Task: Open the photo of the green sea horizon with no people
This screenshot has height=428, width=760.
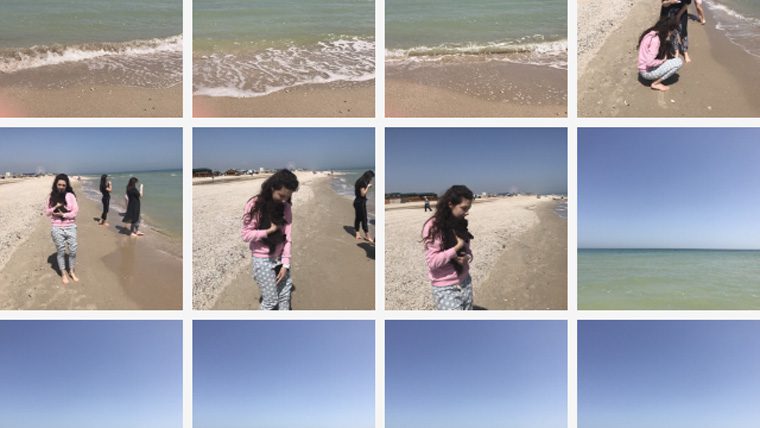Action: [668, 218]
